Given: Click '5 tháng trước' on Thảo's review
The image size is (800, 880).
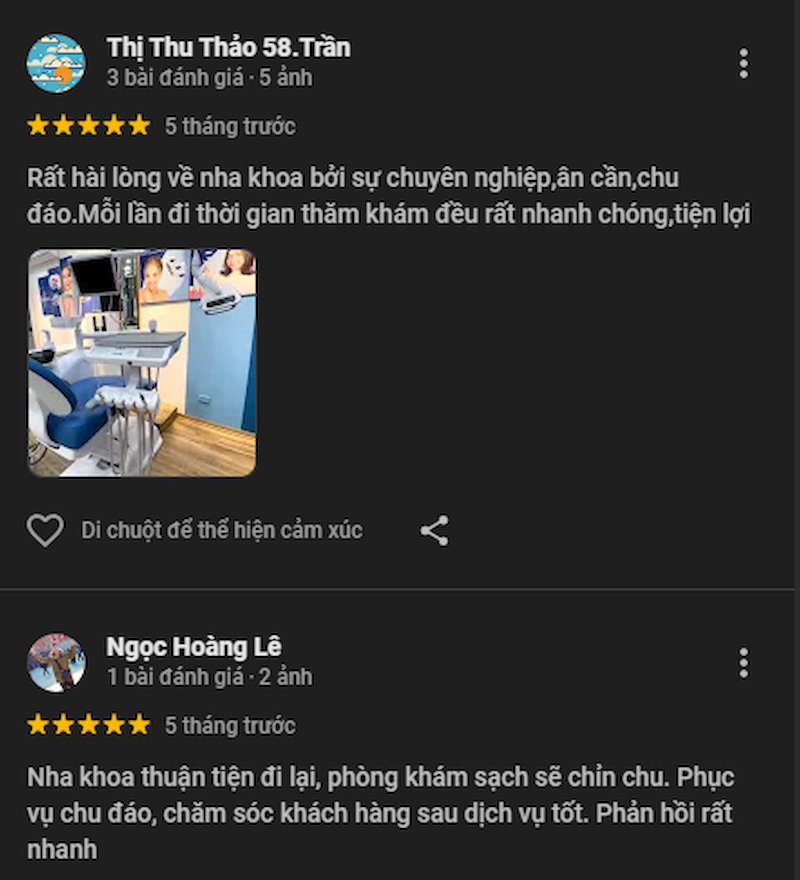Looking at the screenshot, I should [x=228, y=126].
